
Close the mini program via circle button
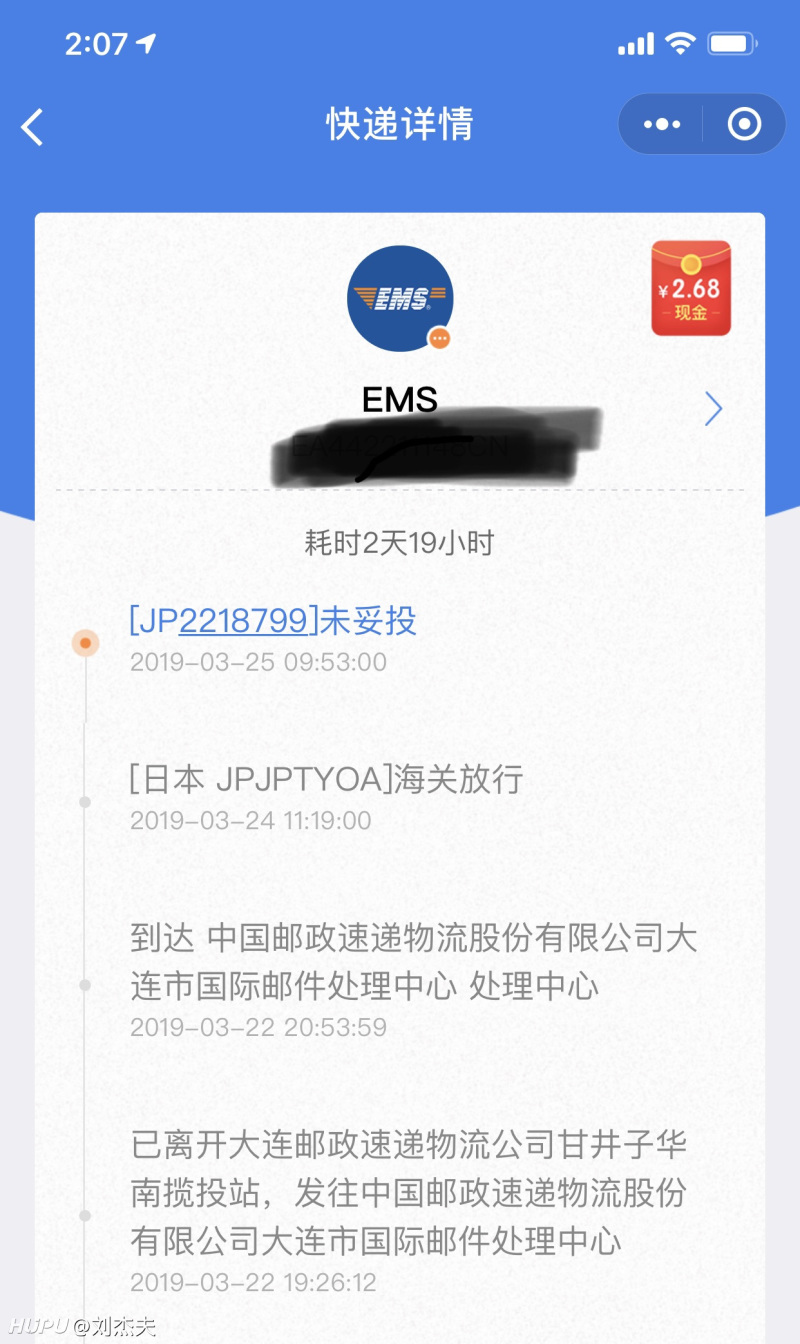tap(744, 124)
